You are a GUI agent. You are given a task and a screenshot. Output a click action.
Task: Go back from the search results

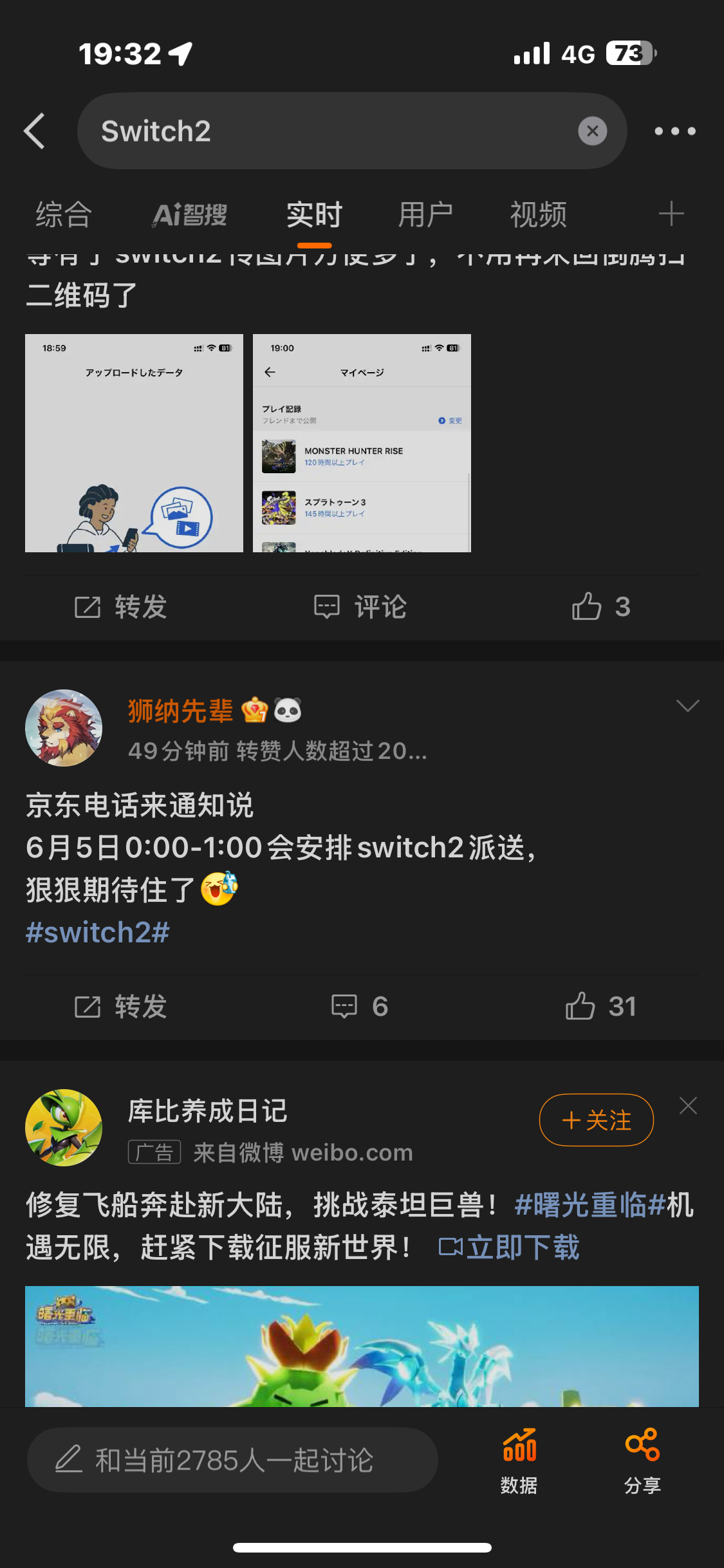[35, 131]
